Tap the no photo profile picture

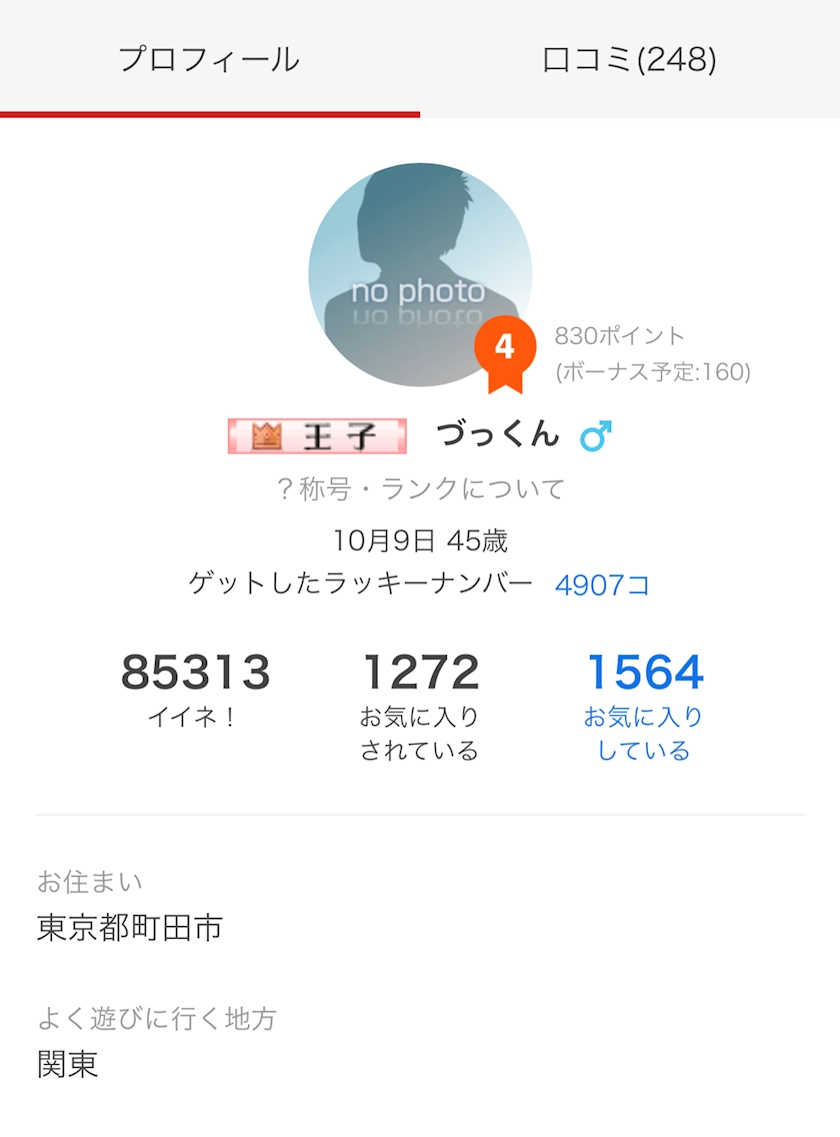[x=420, y=275]
